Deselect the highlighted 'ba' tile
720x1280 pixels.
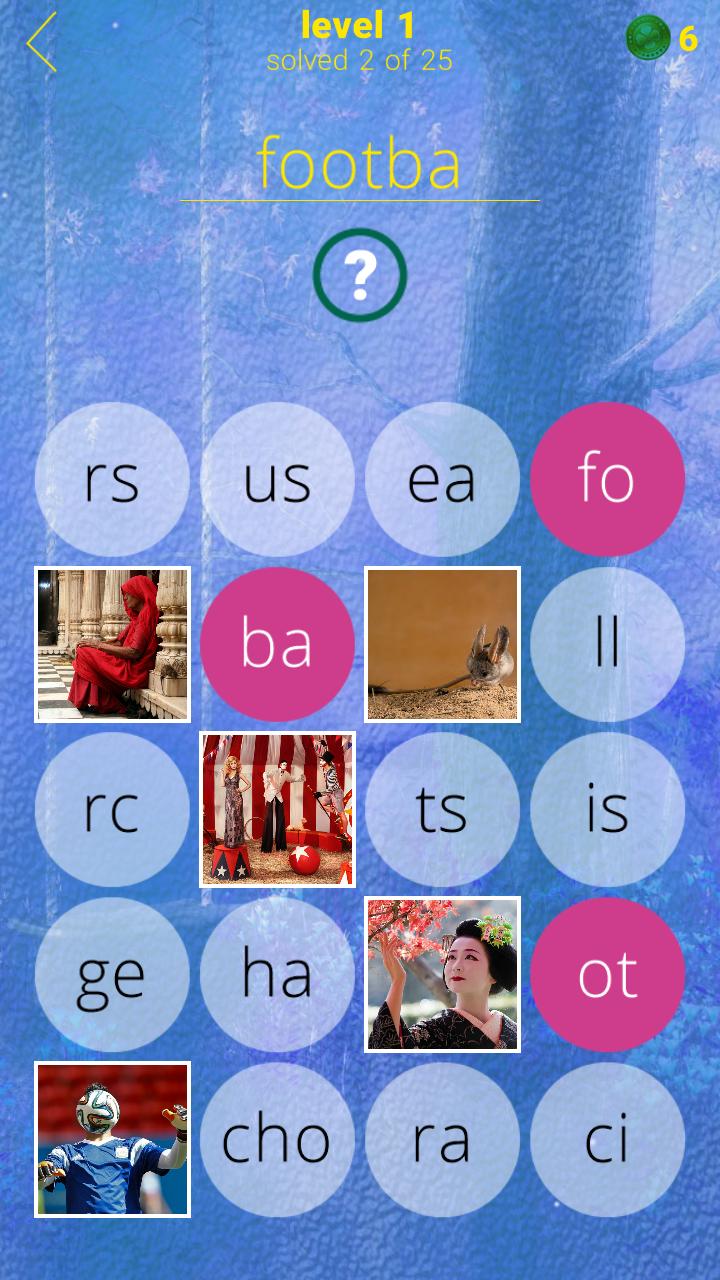(277, 644)
